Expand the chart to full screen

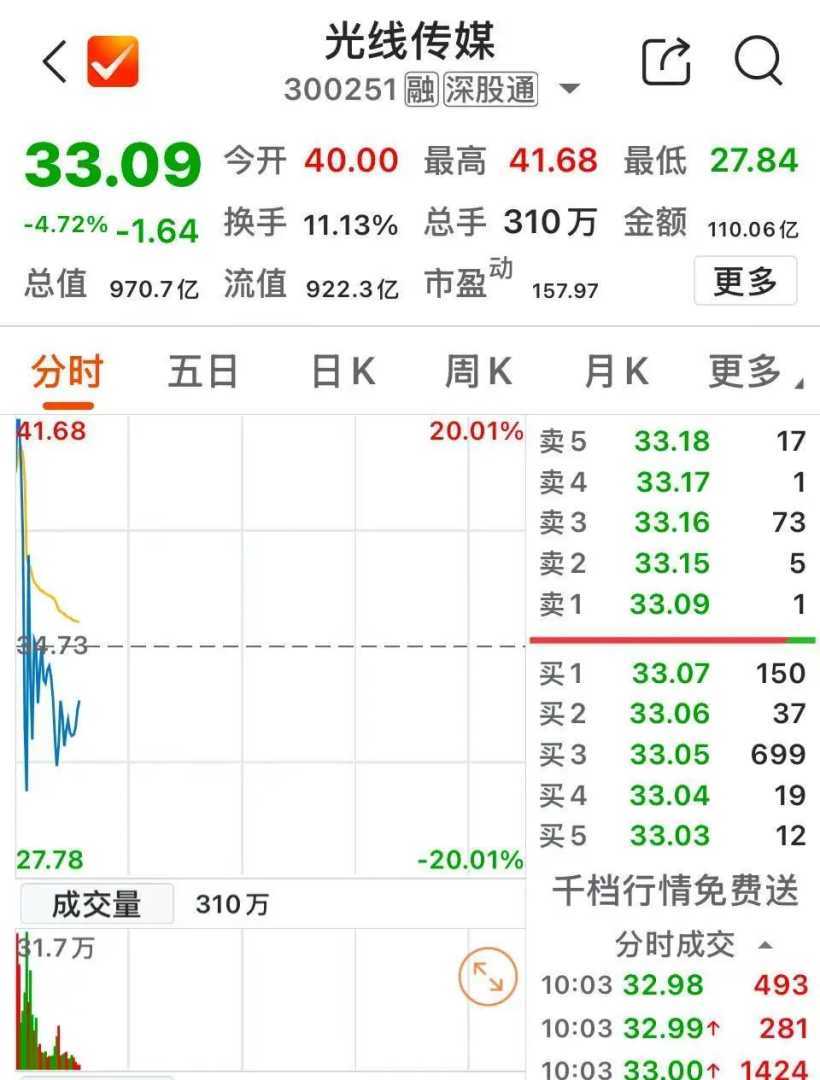click(488, 977)
